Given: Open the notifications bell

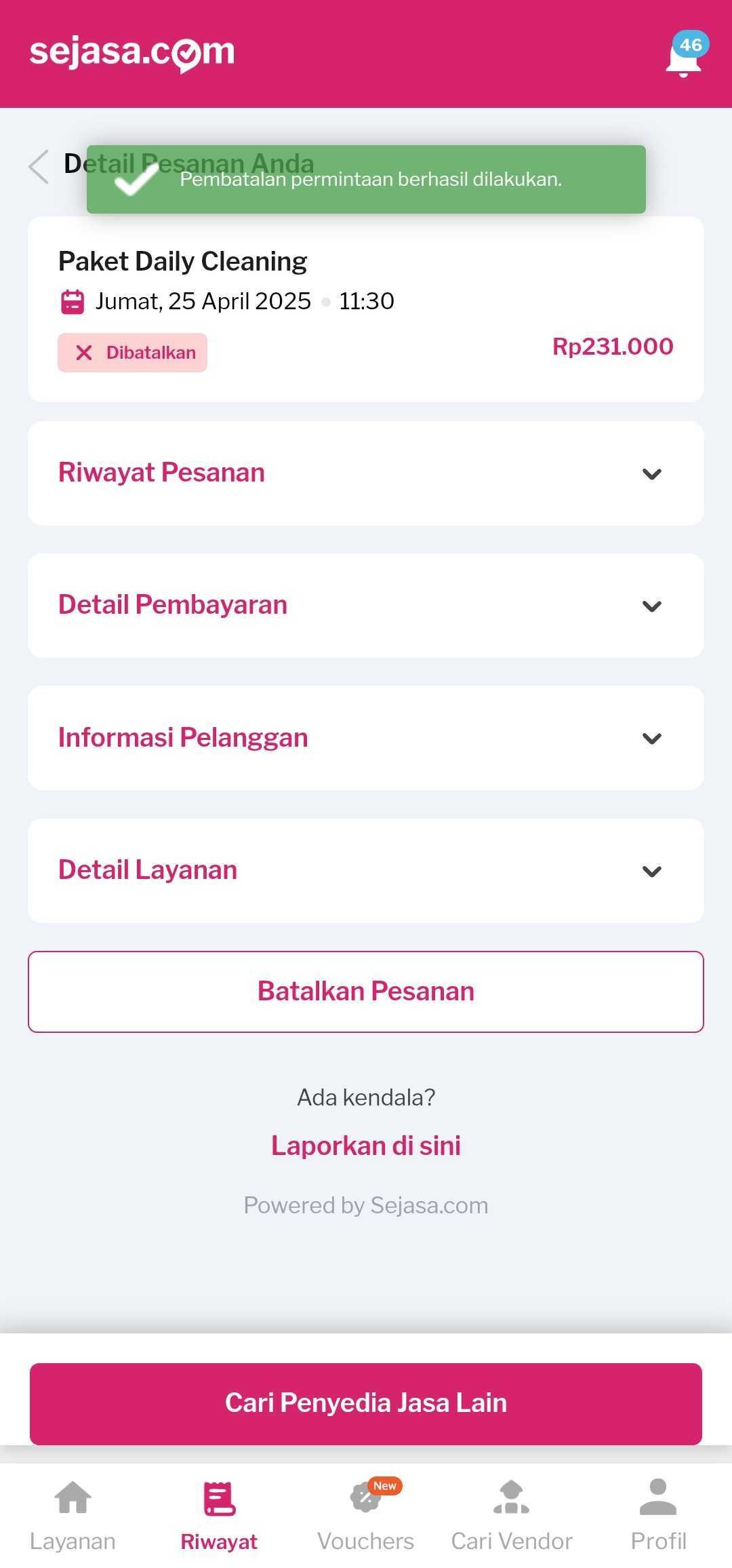Looking at the screenshot, I should point(683,57).
